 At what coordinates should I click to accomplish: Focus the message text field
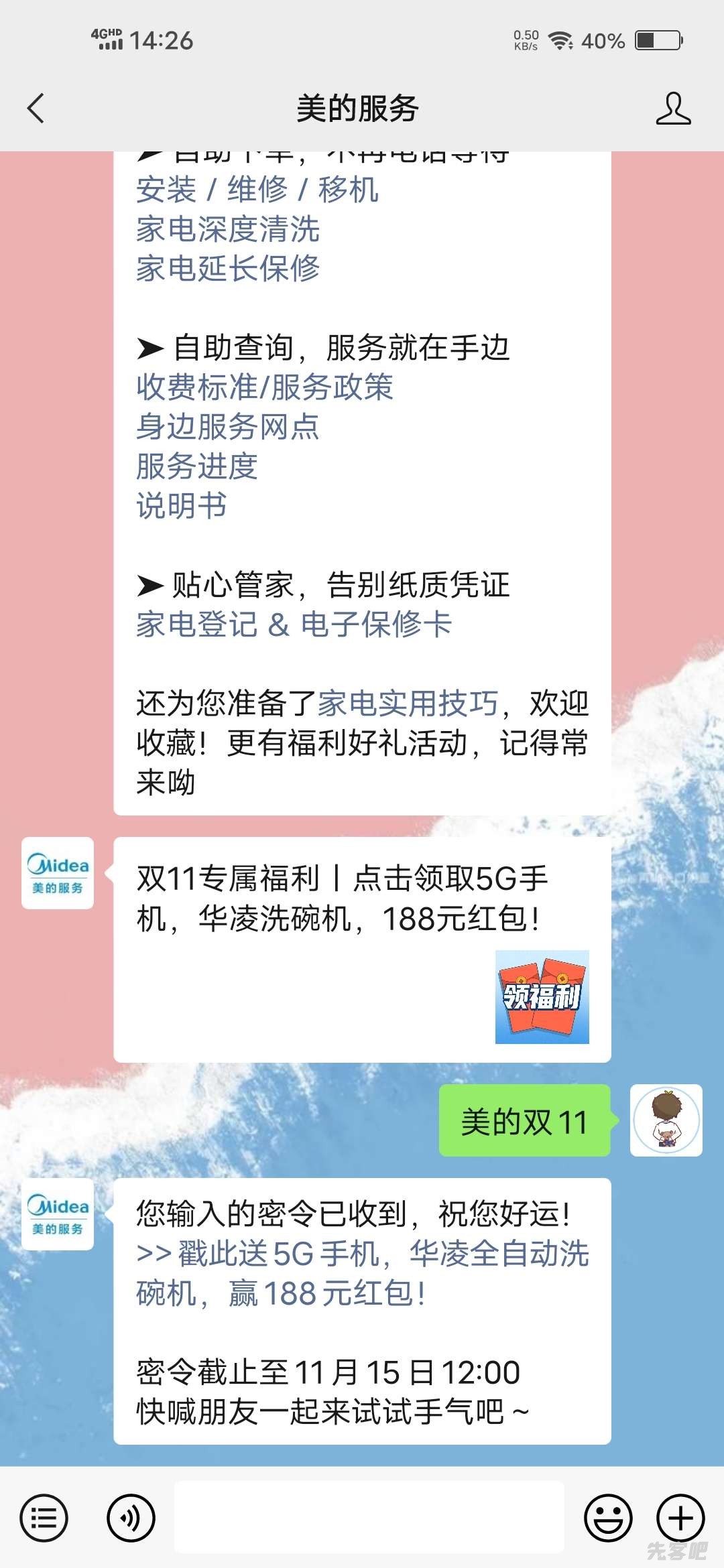pos(369,1518)
